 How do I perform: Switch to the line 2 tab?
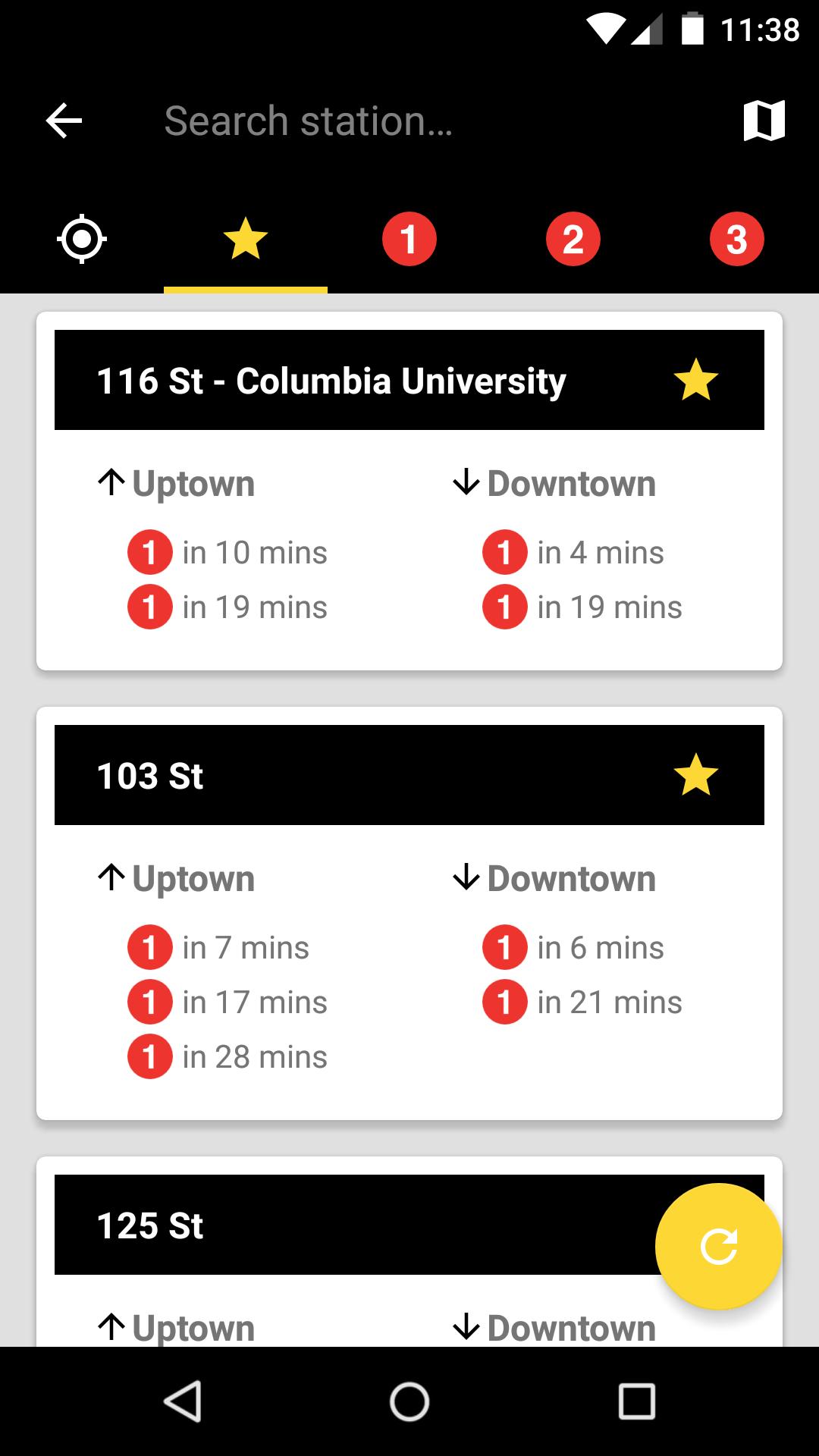pyautogui.click(x=573, y=239)
